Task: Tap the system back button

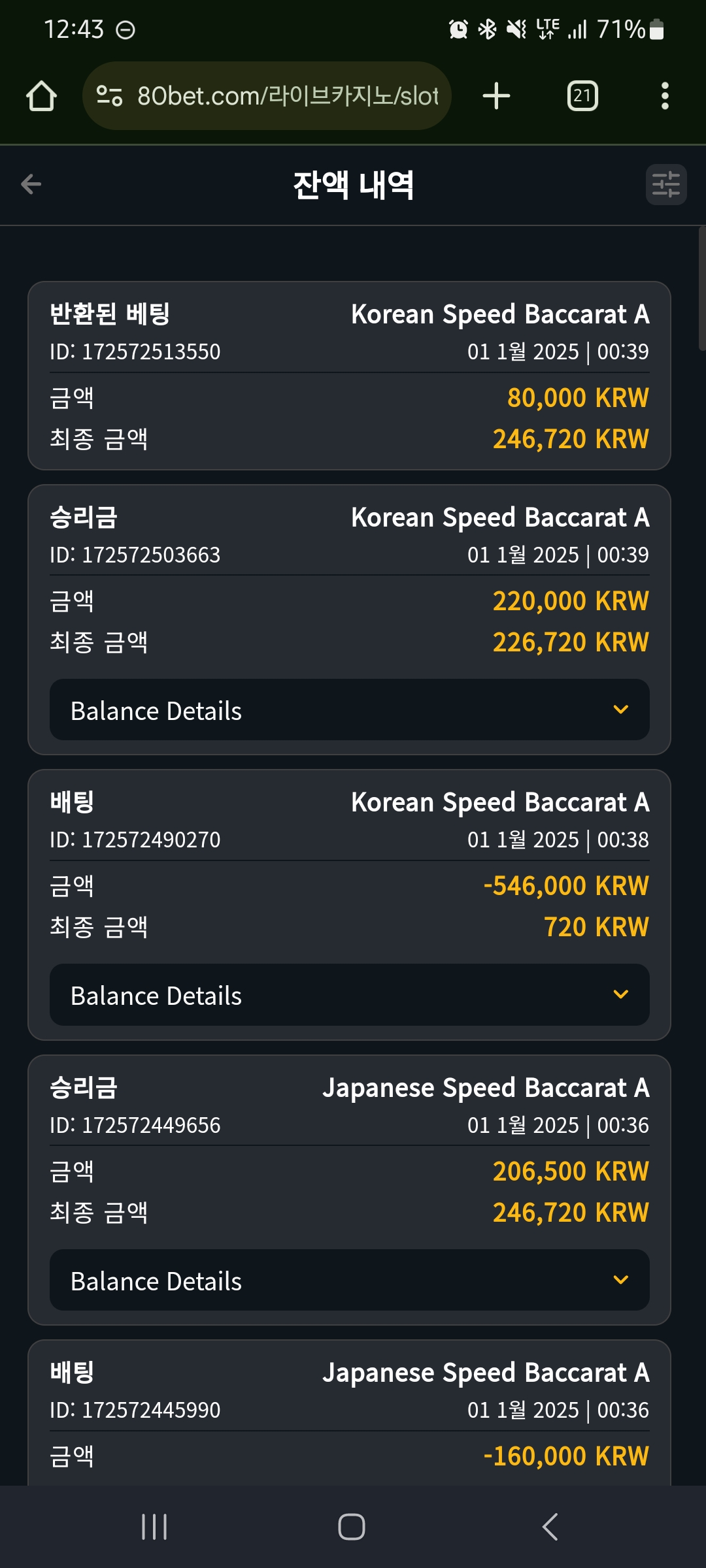Action: pyautogui.click(x=550, y=1527)
